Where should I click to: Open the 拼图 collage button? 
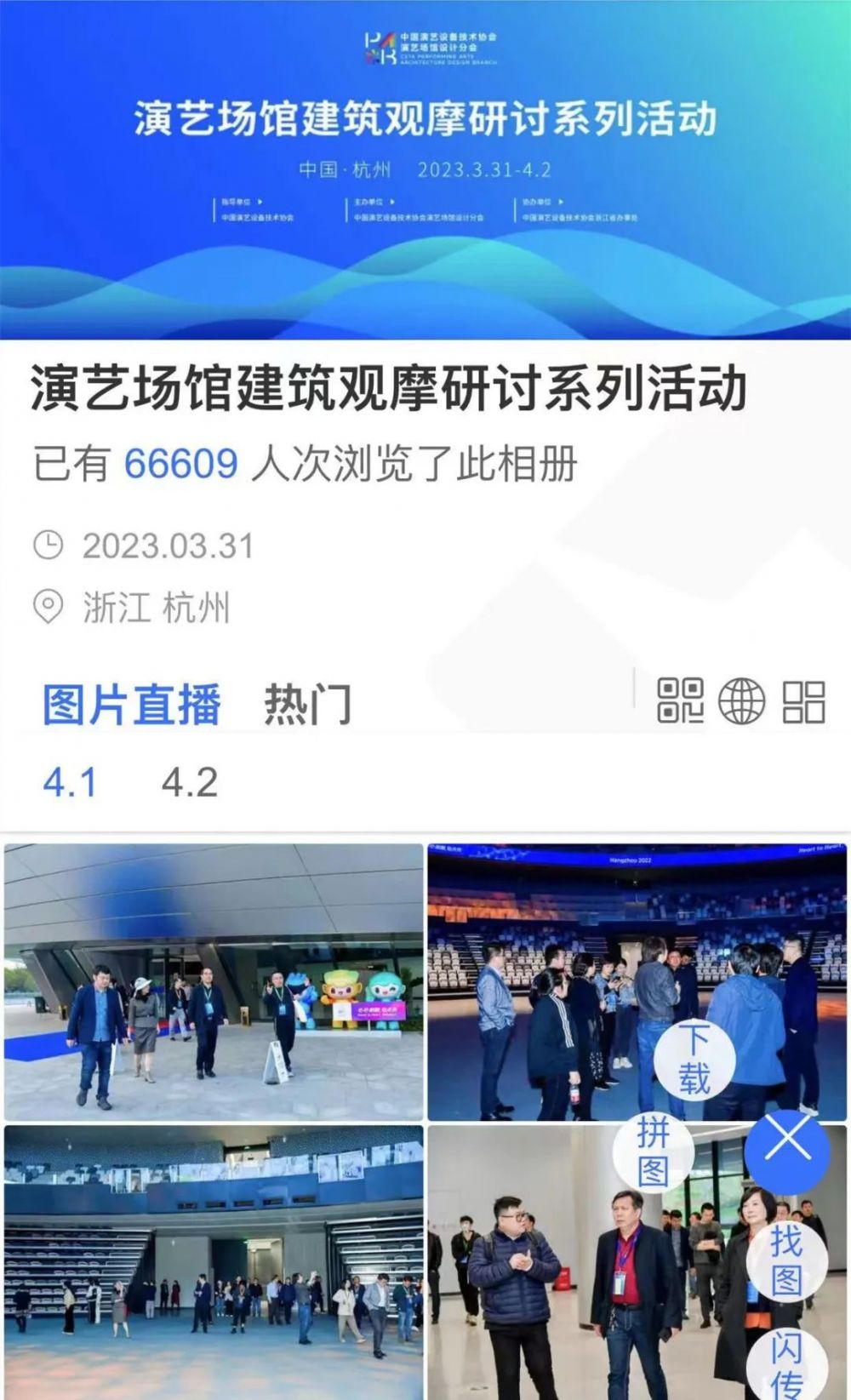[x=654, y=1151]
